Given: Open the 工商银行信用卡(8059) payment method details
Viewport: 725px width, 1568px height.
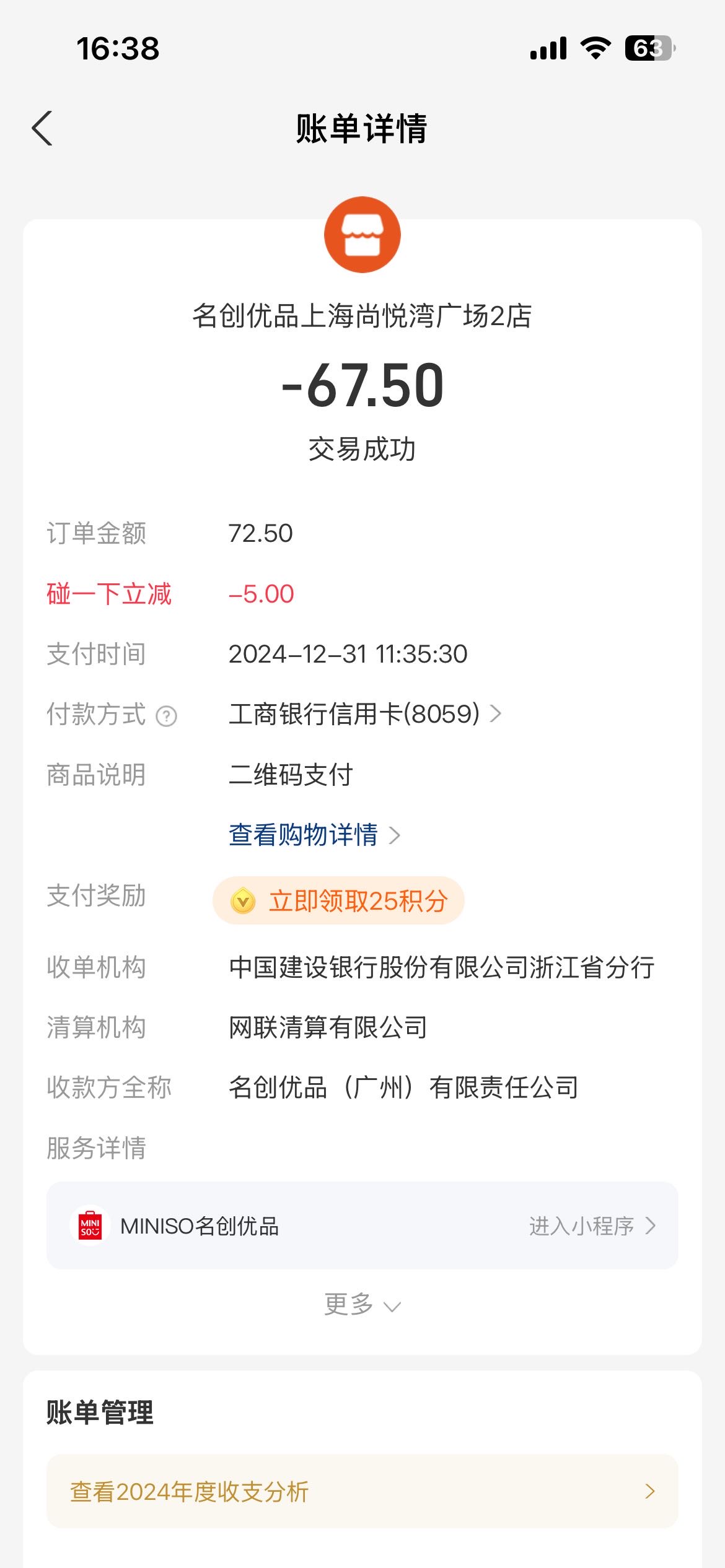Looking at the screenshot, I should pyautogui.click(x=365, y=714).
